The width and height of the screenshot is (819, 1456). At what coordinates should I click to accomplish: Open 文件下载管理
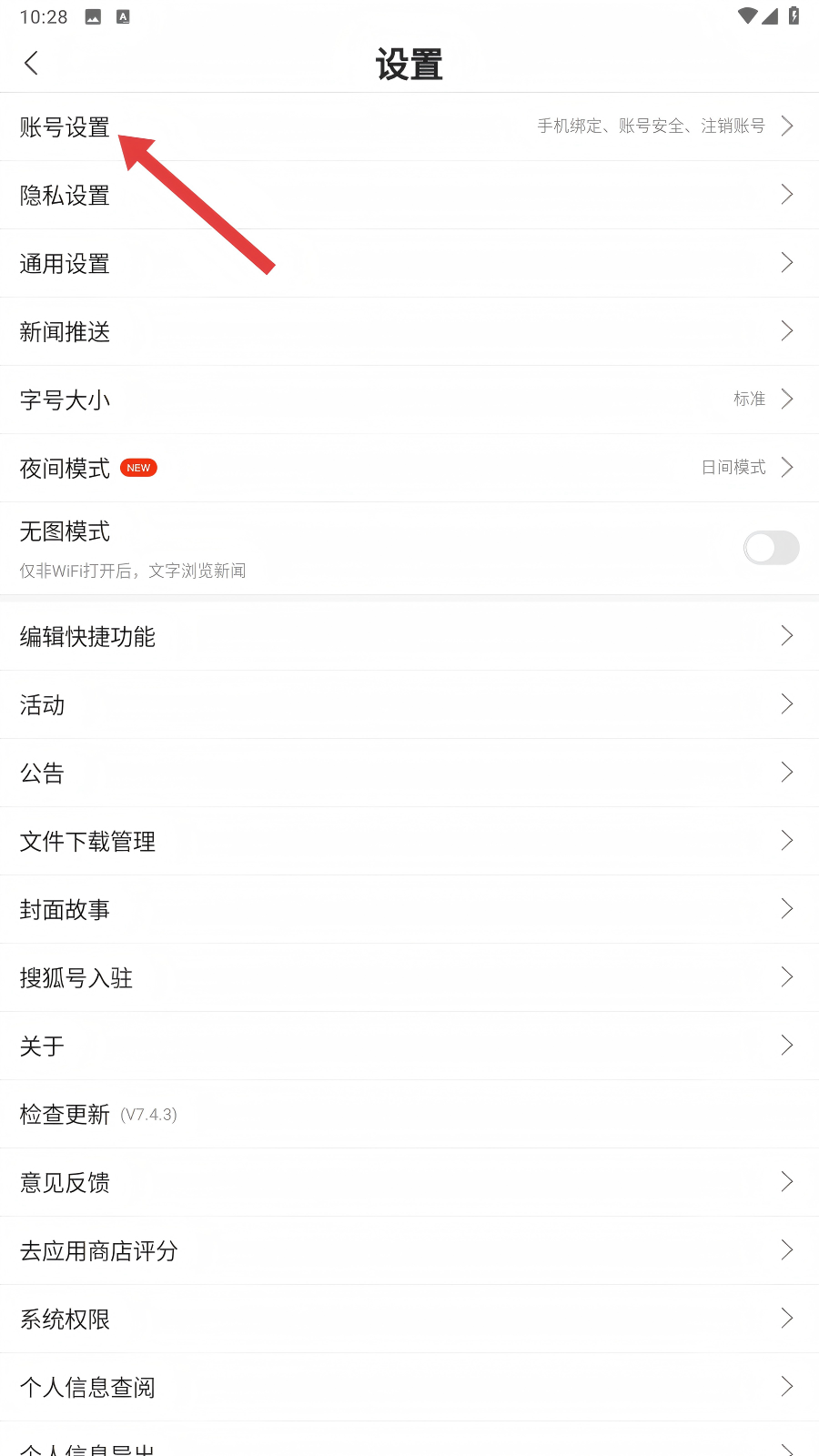(409, 841)
